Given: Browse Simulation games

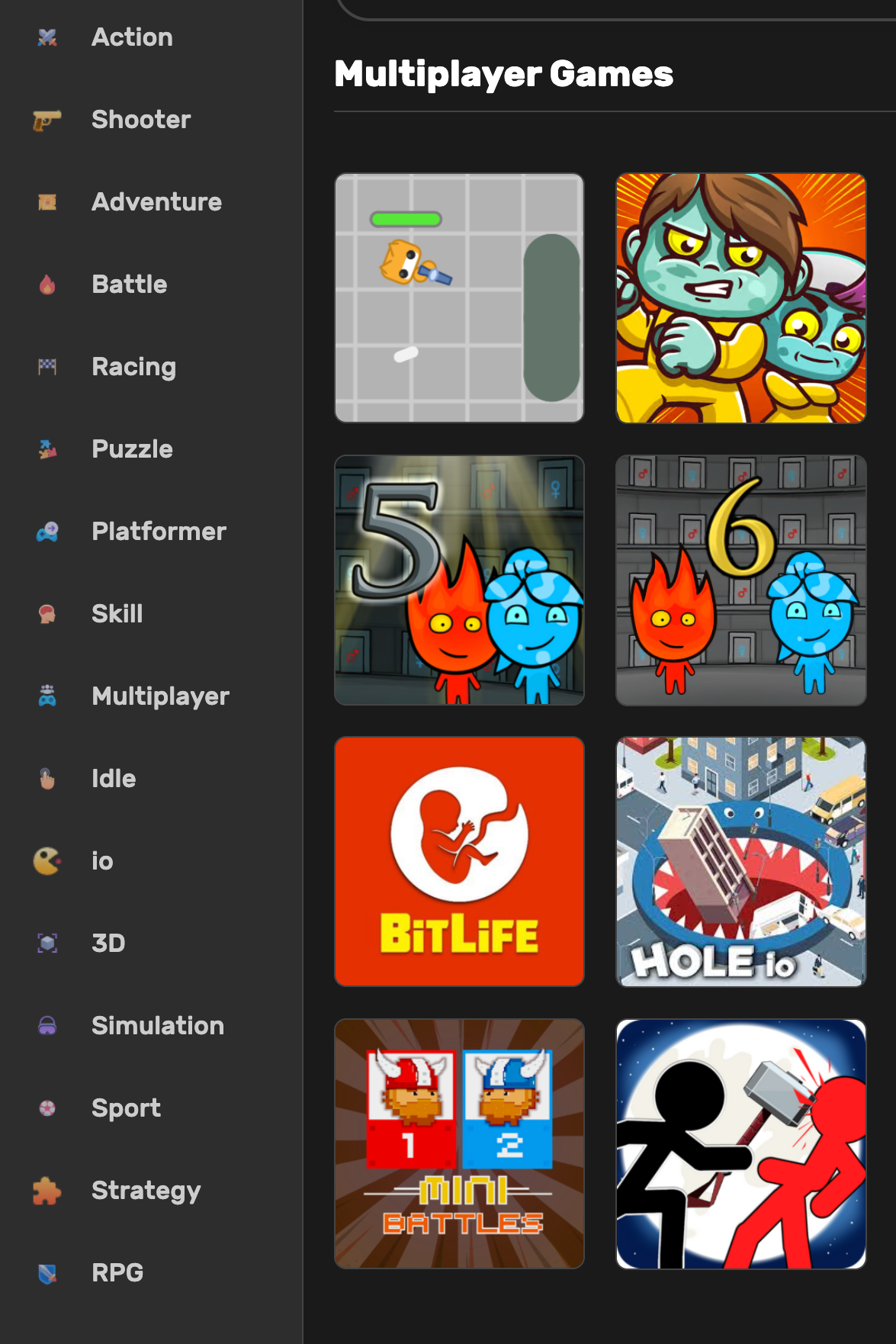Looking at the screenshot, I should pos(157,1026).
